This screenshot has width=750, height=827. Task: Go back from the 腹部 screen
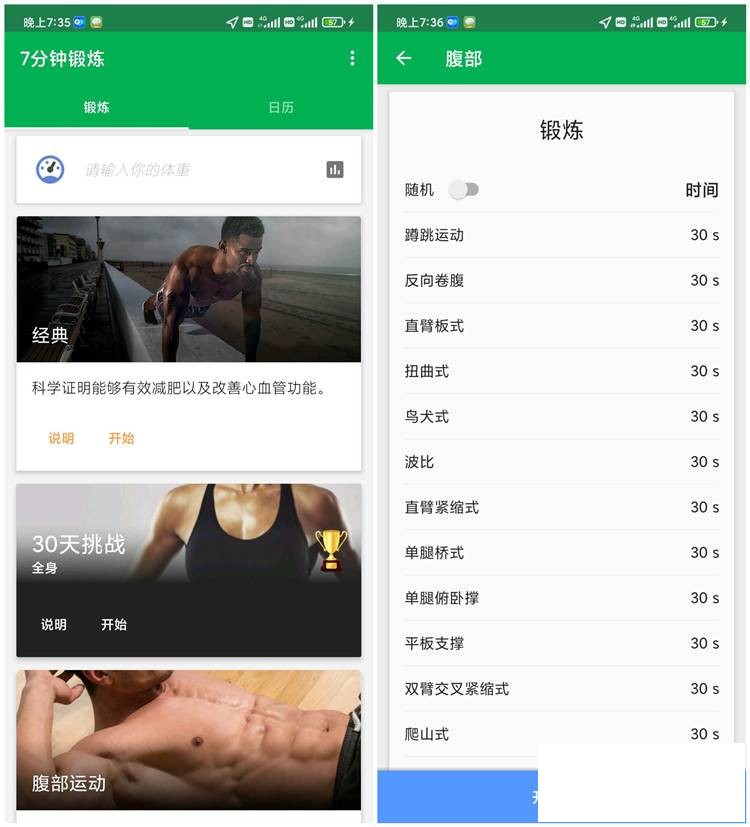pos(404,59)
